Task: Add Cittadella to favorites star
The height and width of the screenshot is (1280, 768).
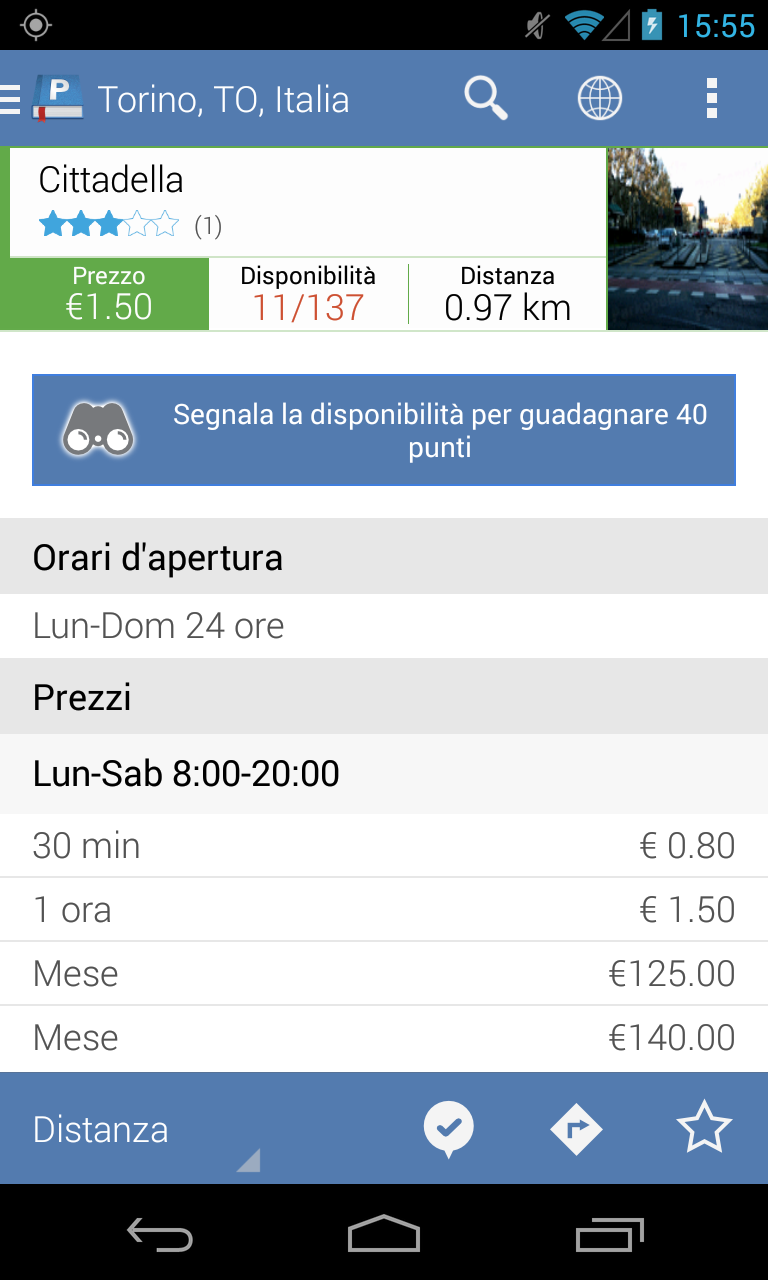Action: coord(704,1129)
